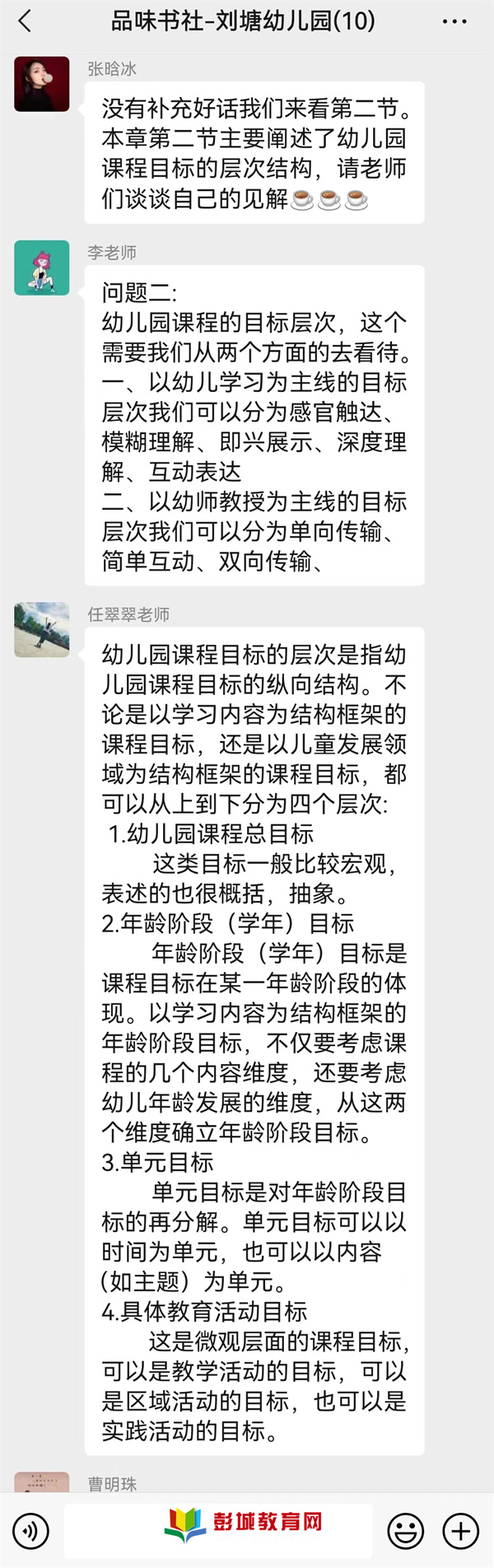This screenshot has height=1568, width=494.
Task: Switch to voice message input
Action: [x=31, y=1531]
